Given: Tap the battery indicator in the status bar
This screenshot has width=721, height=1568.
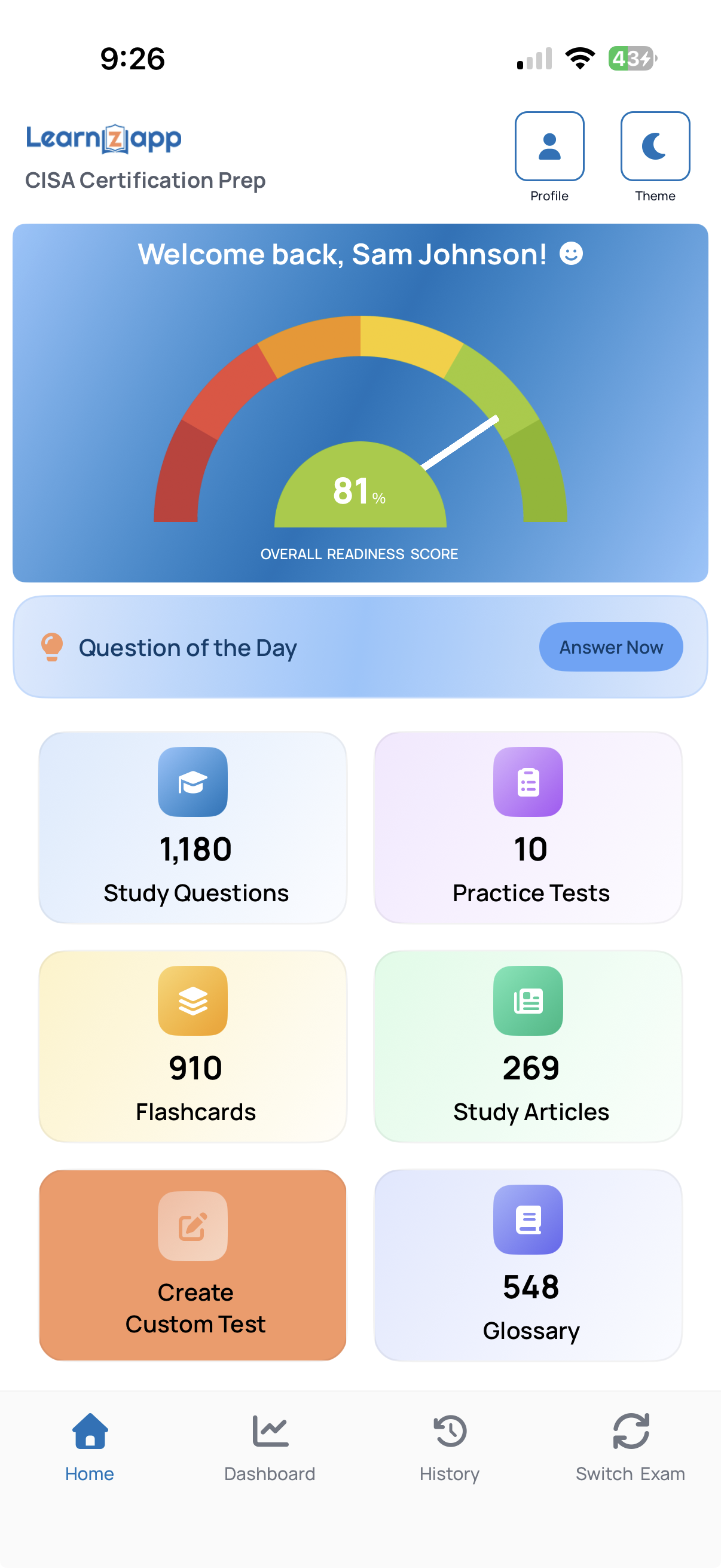Looking at the screenshot, I should coord(631,59).
